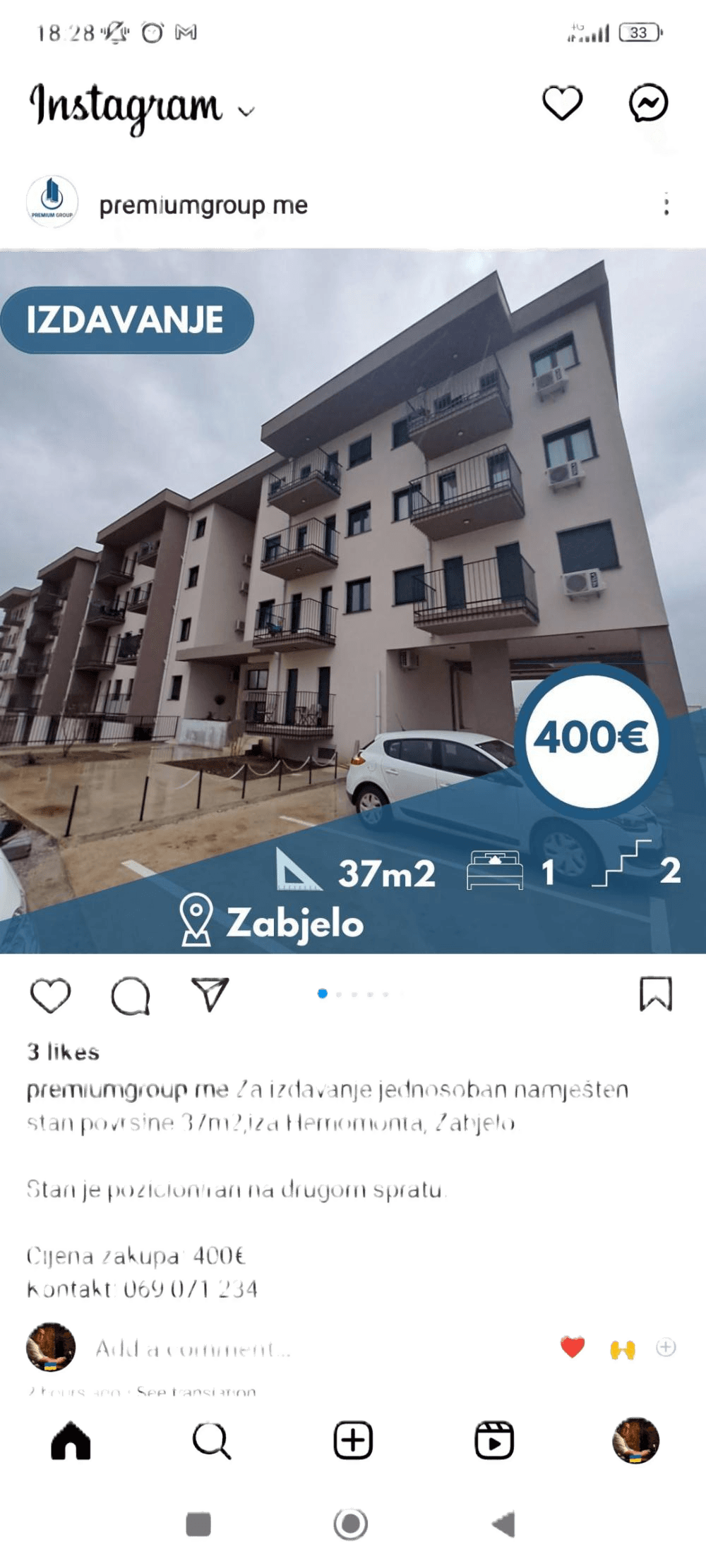Open premiumgroup.me username in post header
The height and width of the screenshot is (1568, 706).
tap(203, 205)
